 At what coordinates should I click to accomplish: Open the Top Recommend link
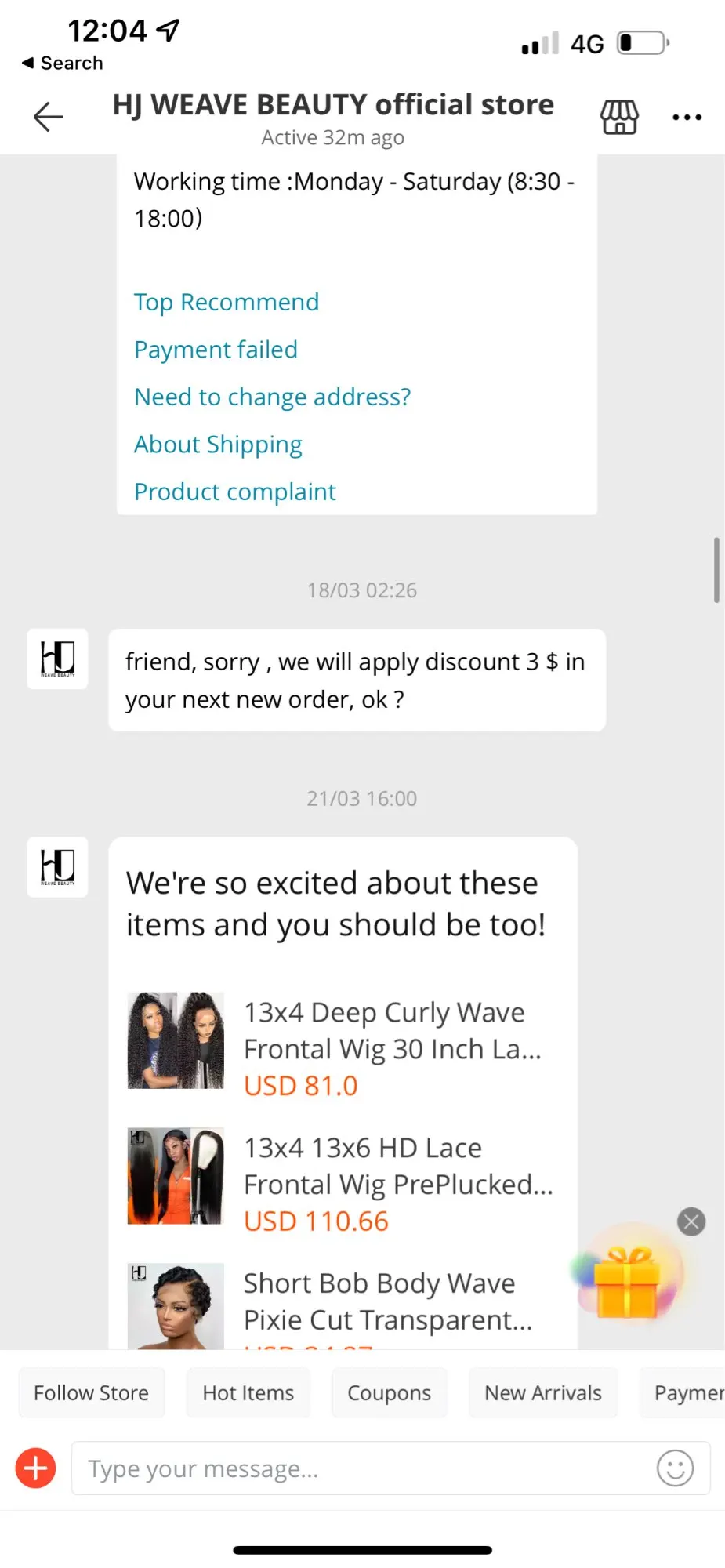tap(226, 302)
